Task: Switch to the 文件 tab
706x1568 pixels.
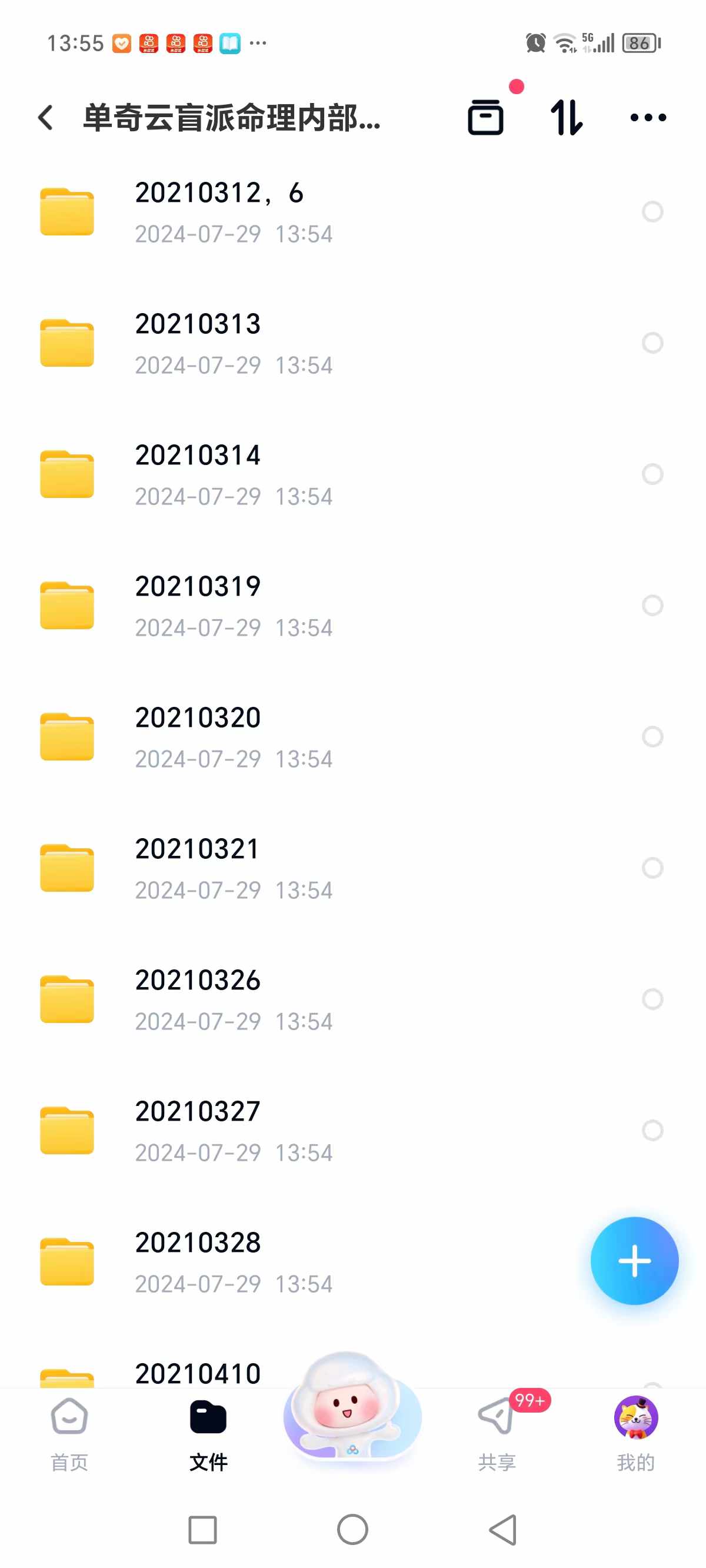Action: pyautogui.click(x=208, y=1433)
